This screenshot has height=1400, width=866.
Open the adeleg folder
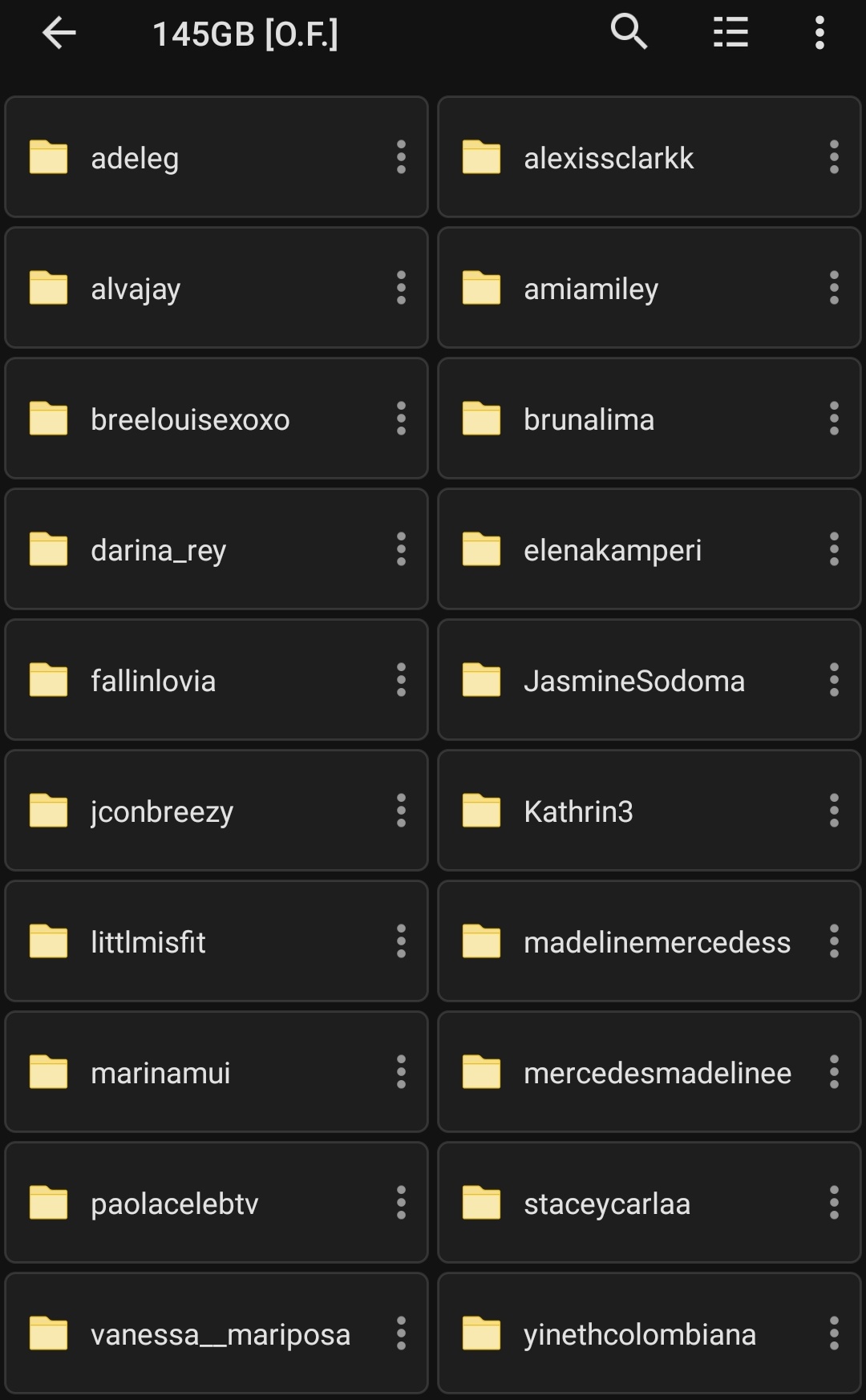[135, 158]
